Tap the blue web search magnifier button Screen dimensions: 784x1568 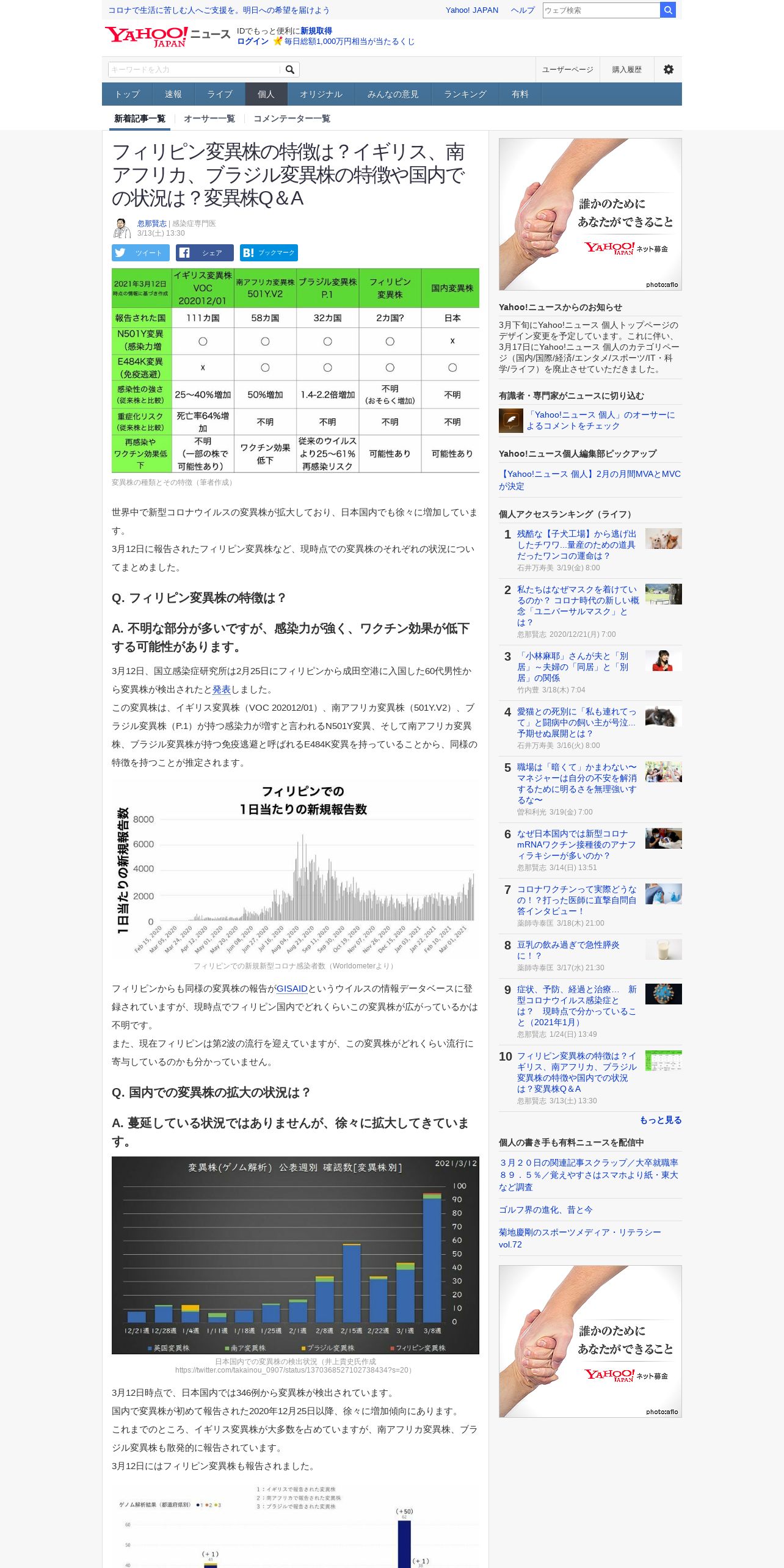click(668, 10)
